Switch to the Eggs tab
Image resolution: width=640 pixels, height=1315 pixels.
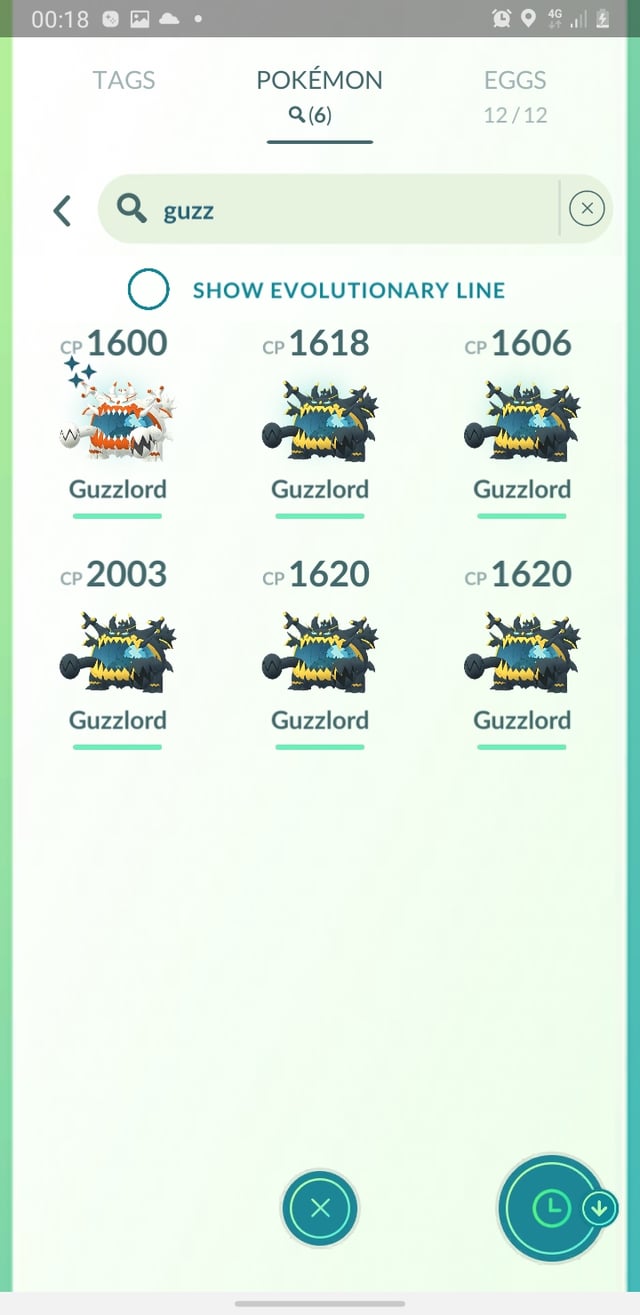515,95
